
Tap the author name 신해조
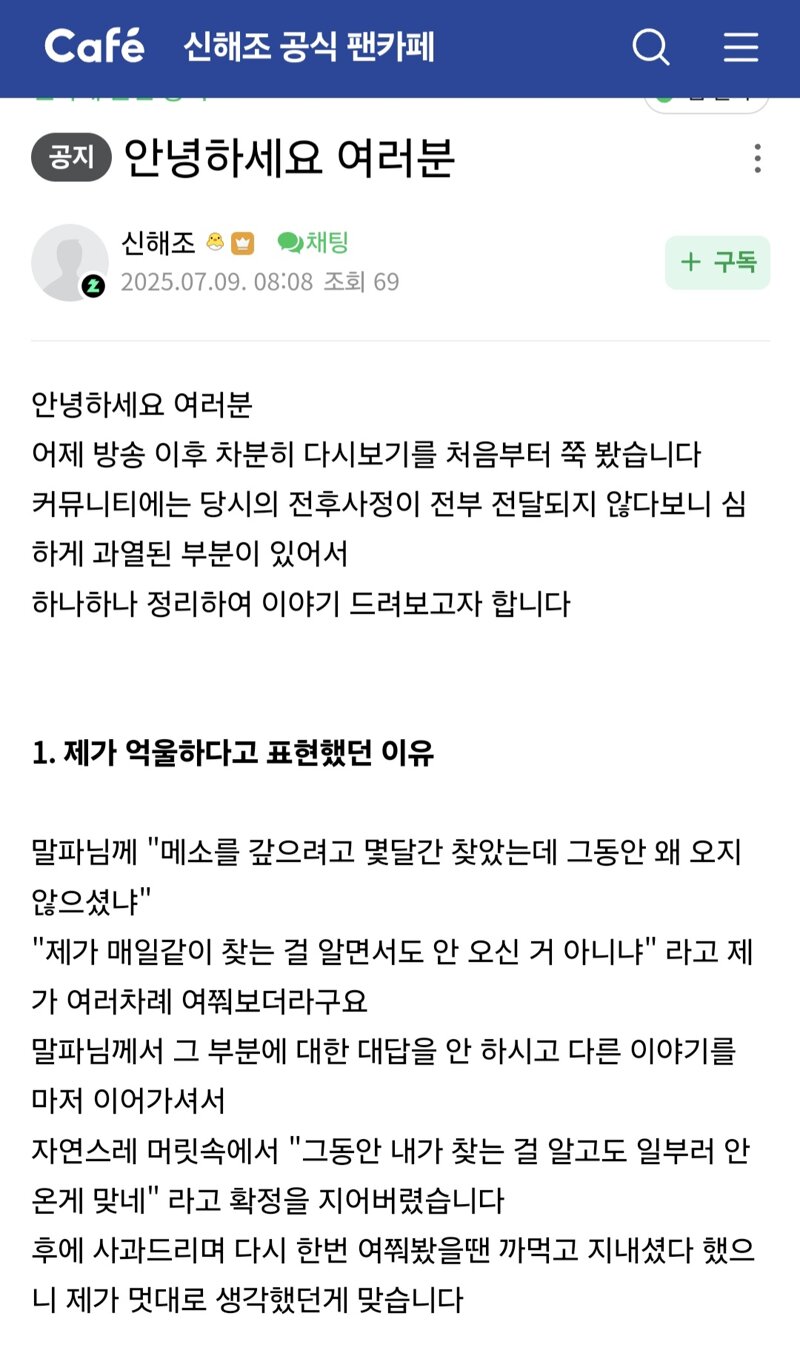click(158, 242)
